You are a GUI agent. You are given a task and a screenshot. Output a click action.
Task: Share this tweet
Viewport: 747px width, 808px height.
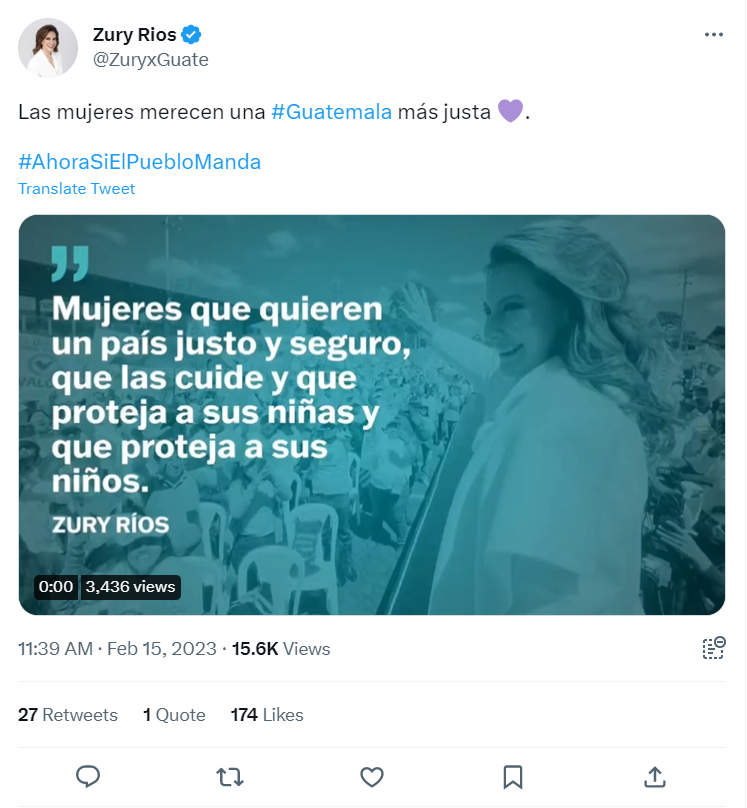[x=654, y=776]
